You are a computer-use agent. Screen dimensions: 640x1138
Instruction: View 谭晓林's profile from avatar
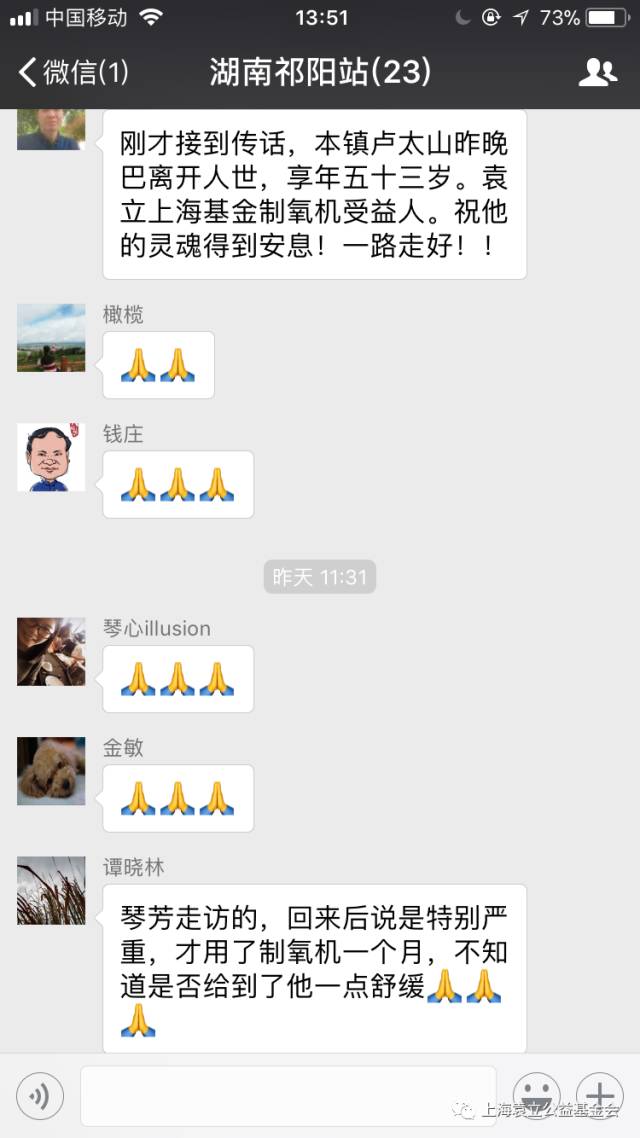tap(51, 890)
